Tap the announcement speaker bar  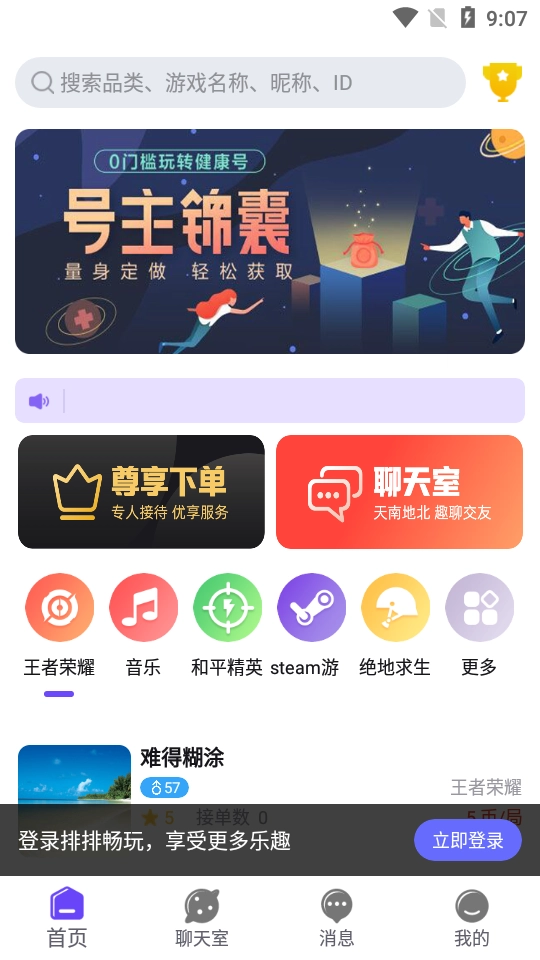270,400
